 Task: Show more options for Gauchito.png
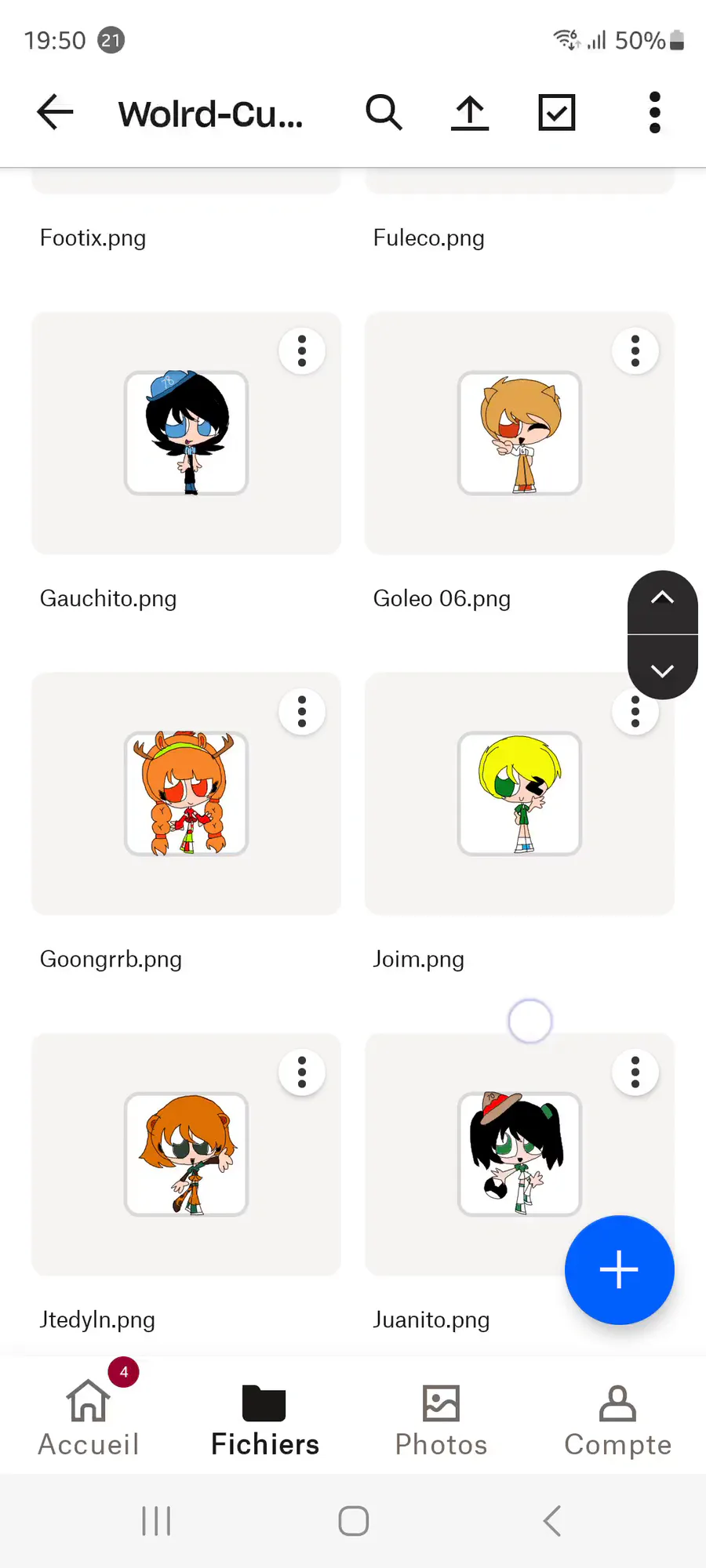302,350
